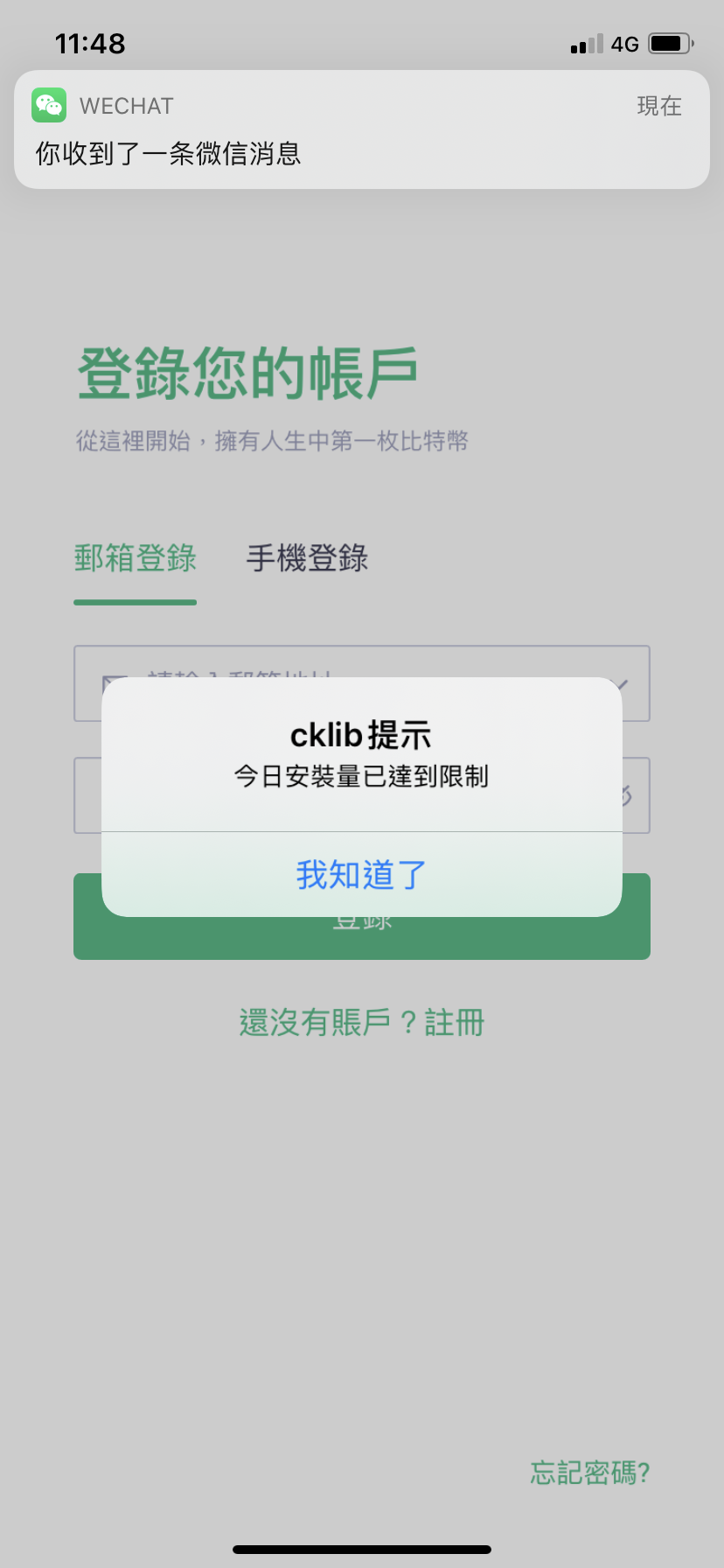The width and height of the screenshot is (724, 1568).
Task: Open the 忘記密碼? link
Action: point(589,1473)
